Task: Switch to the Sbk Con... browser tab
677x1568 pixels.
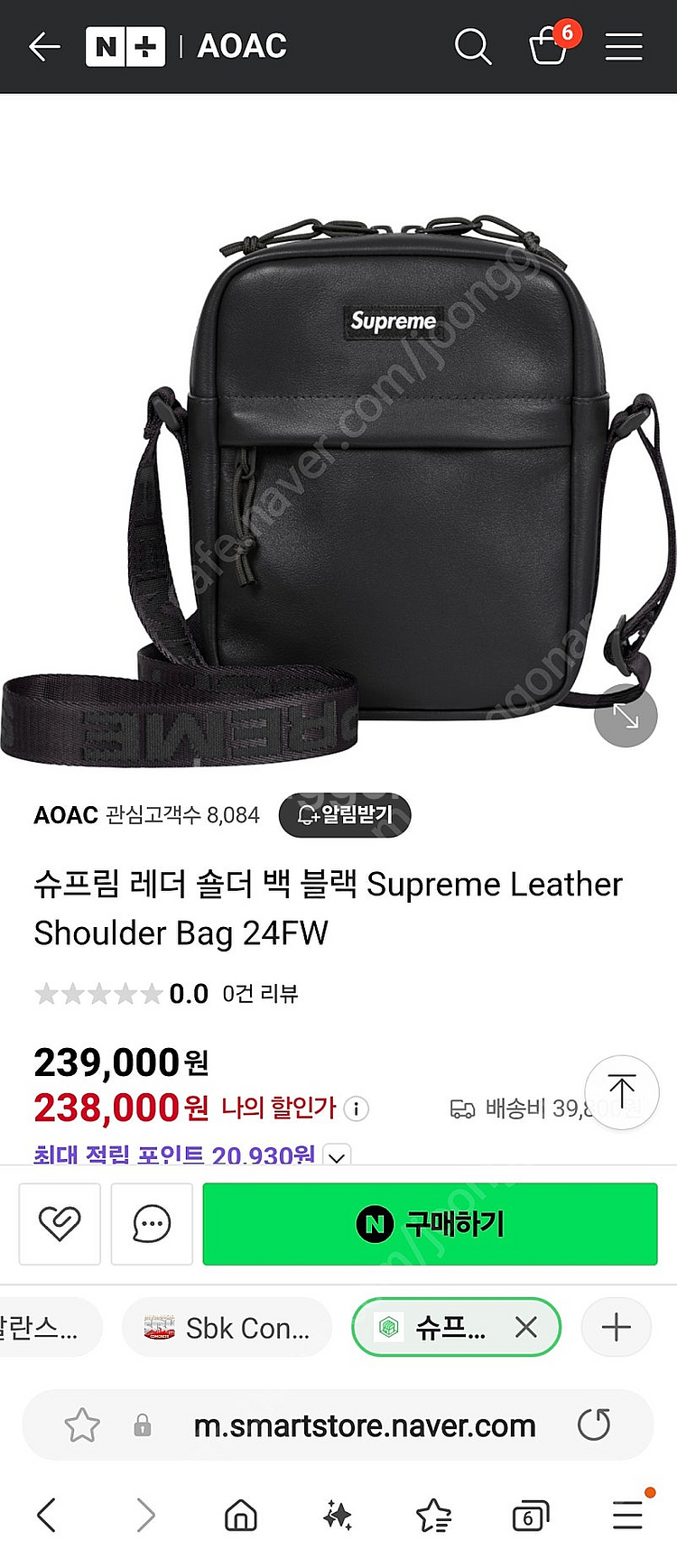Action: pyautogui.click(x=227, y=1328)
